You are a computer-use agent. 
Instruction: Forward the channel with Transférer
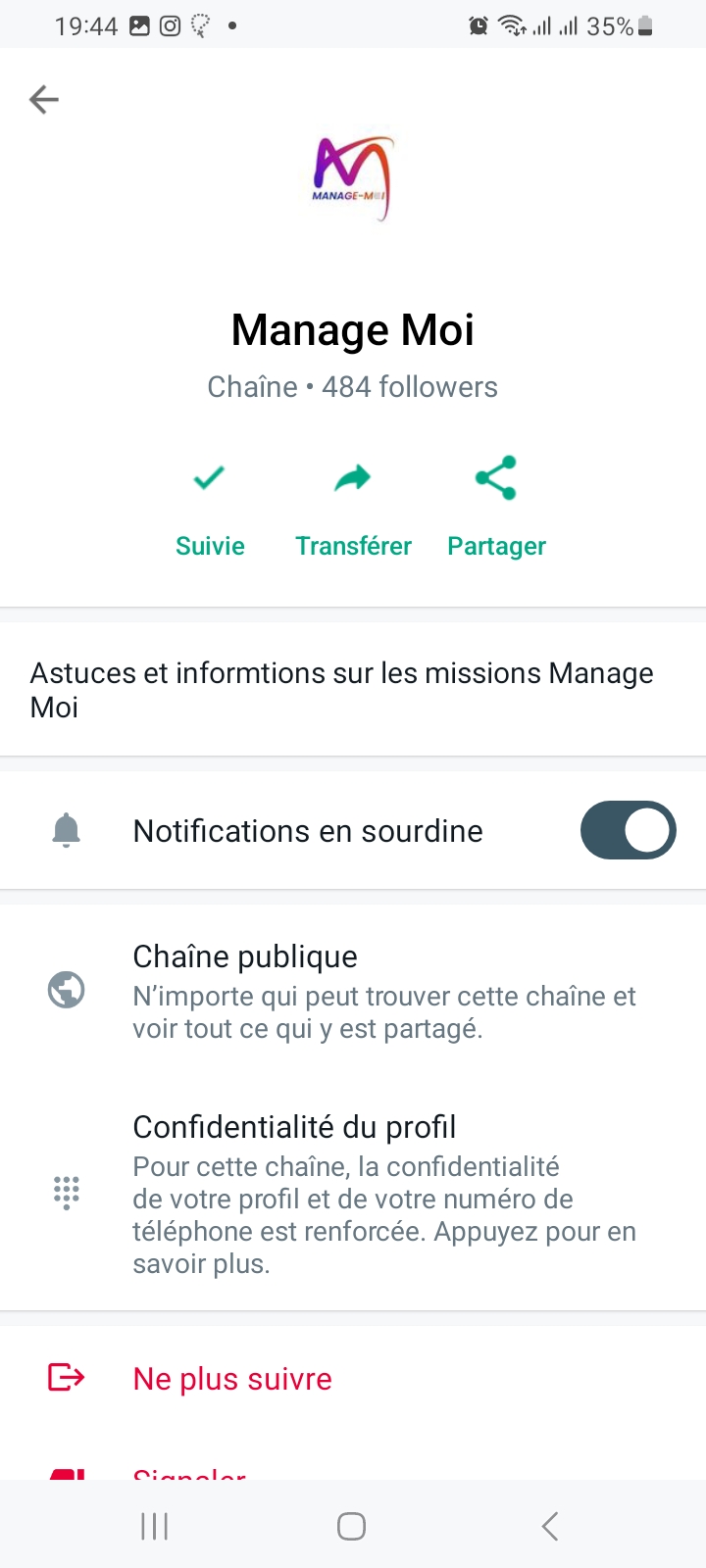point(353,508)
